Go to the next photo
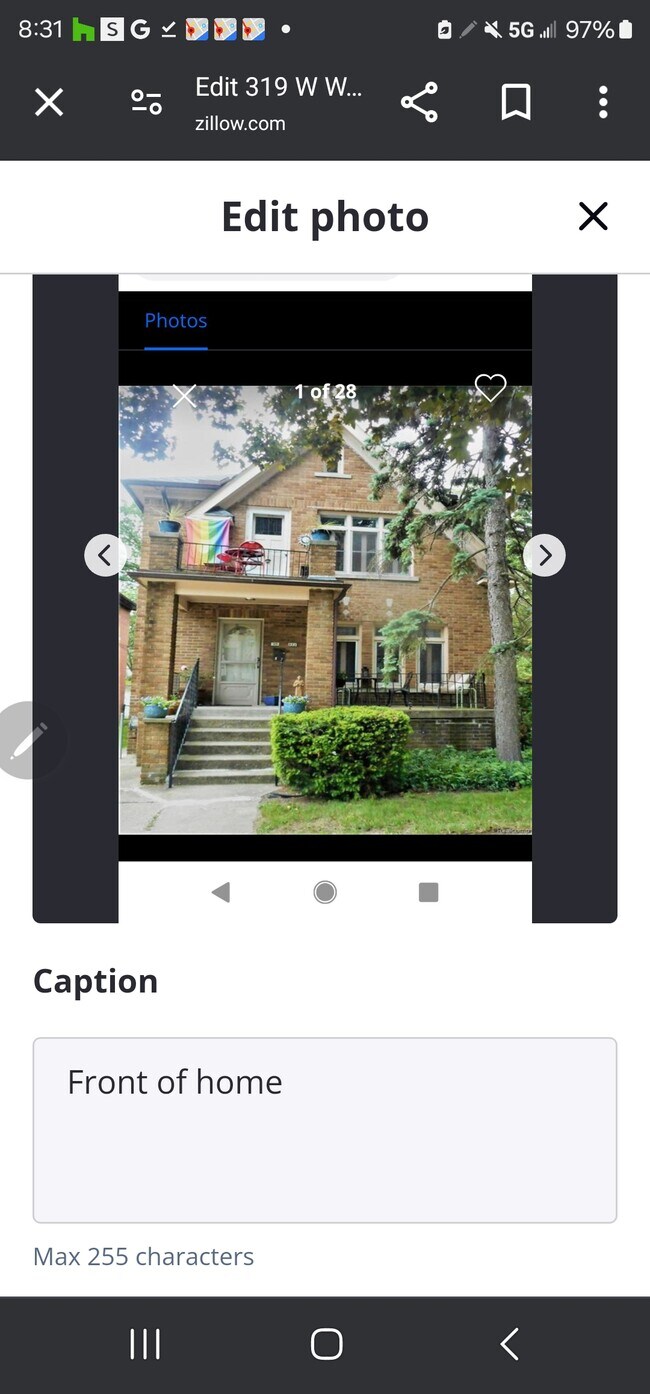Viewport: 650px width, 1394px height. (x=544, y=555)
